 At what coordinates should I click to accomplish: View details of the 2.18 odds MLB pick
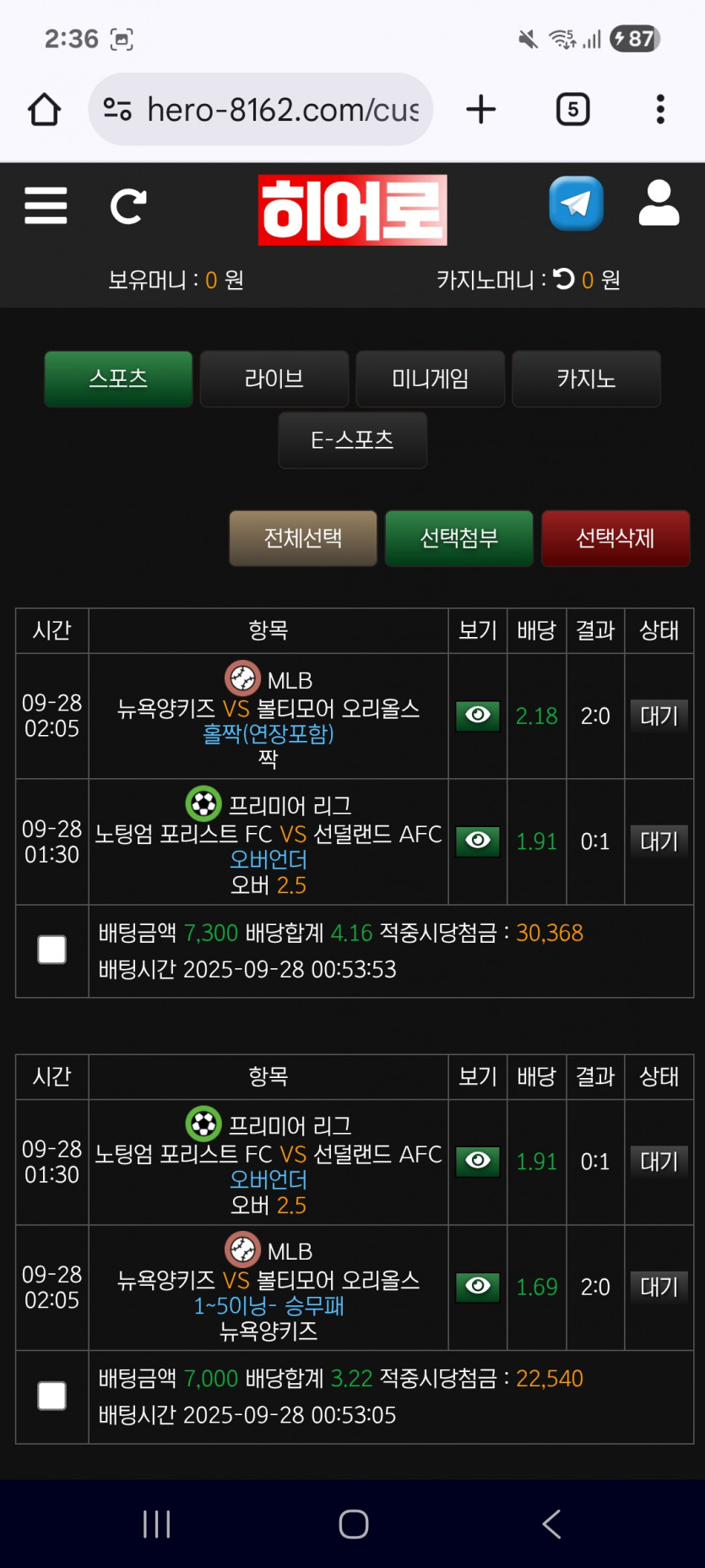click(478, 716)
